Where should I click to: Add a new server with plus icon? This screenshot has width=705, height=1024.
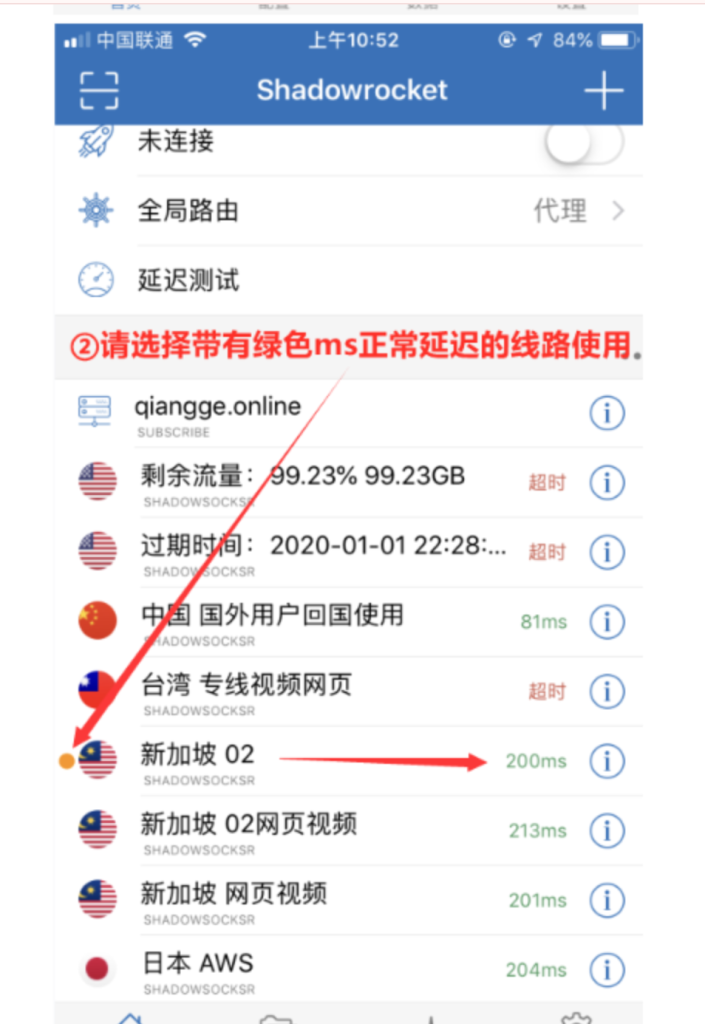click(603, 90)
